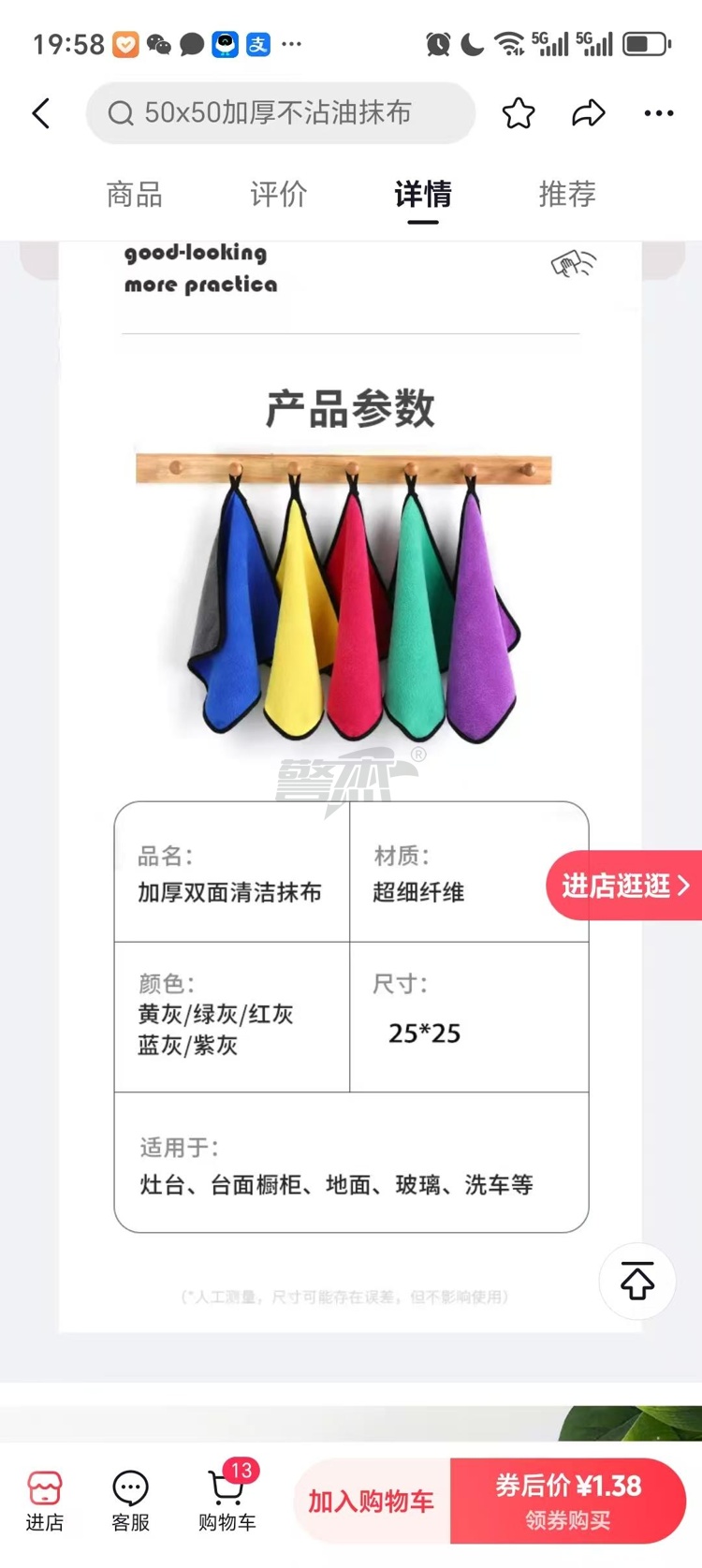
Task: Open the 进店 shop entry
Action: [x=44, y=1501]
